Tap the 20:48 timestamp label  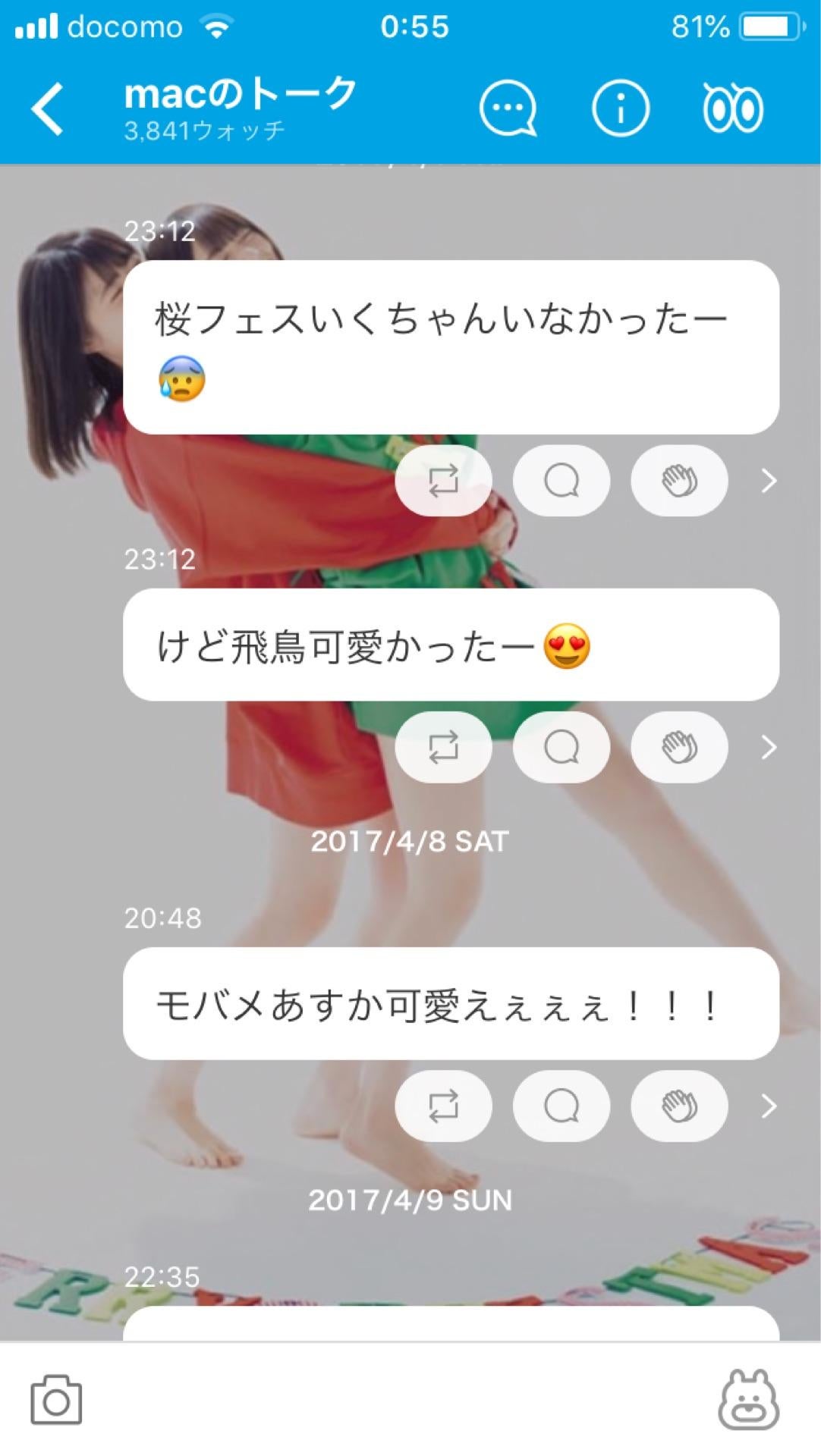(162, 918)
